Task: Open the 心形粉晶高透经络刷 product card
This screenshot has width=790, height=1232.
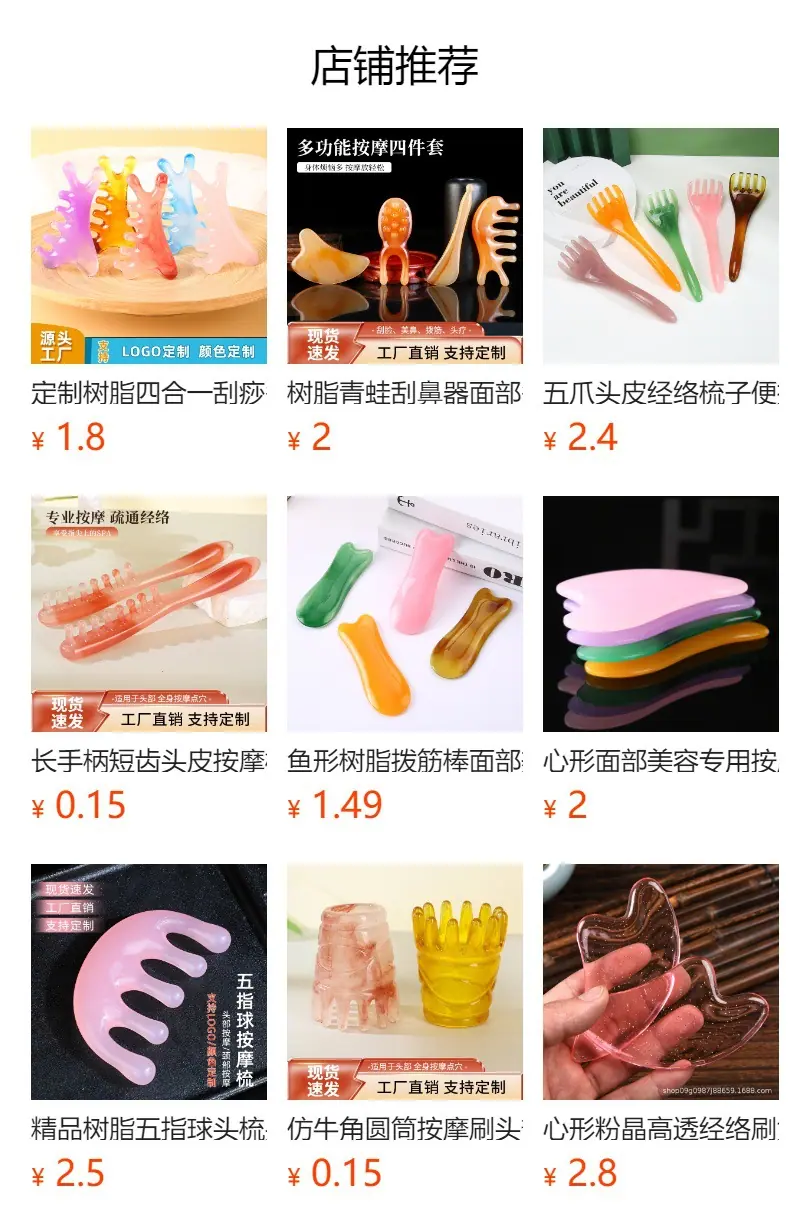Action: tap(661, 1028)
